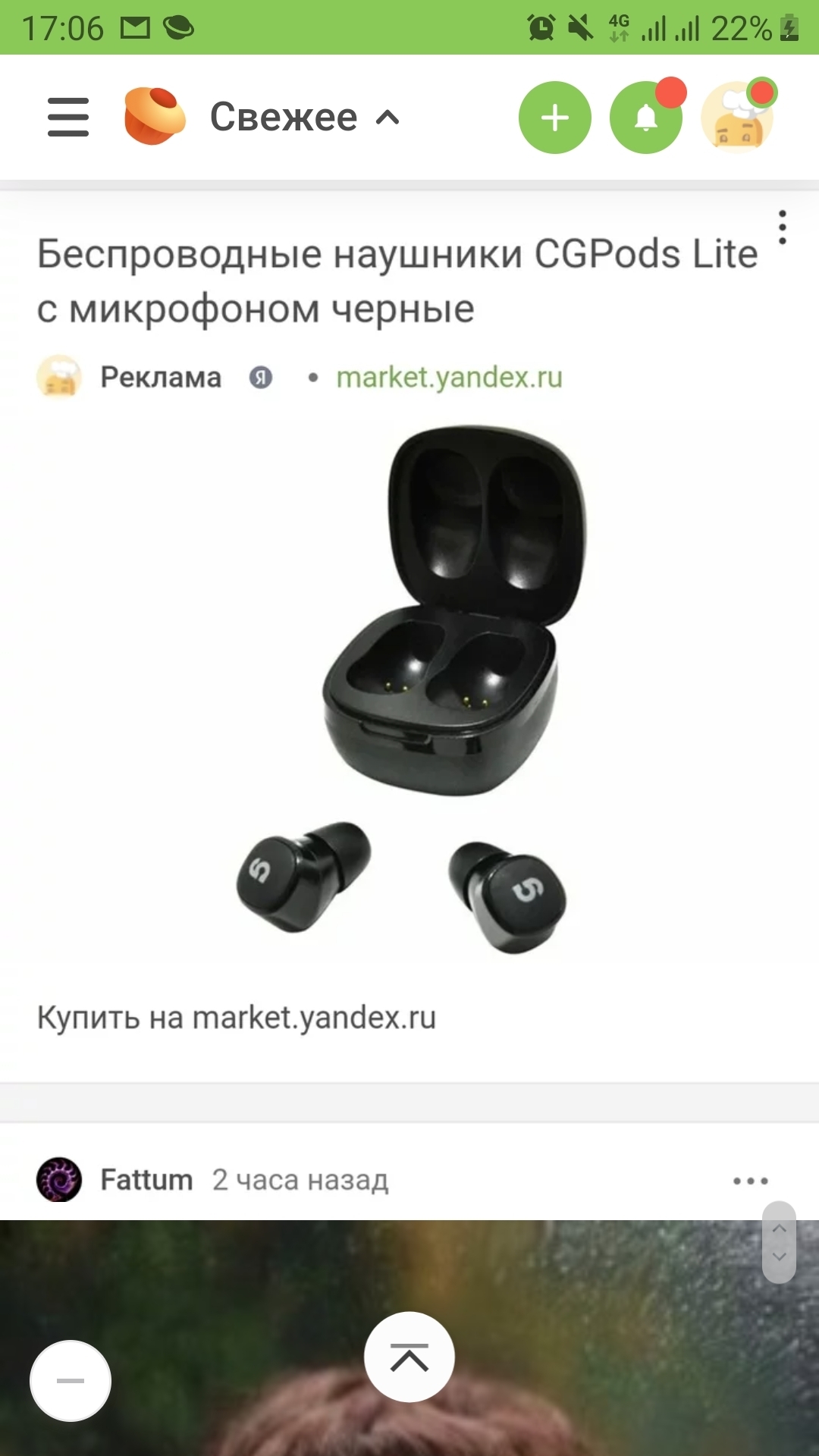The image size is (819, 1456).
Task: Open the notifications bell
Action: 645,118
